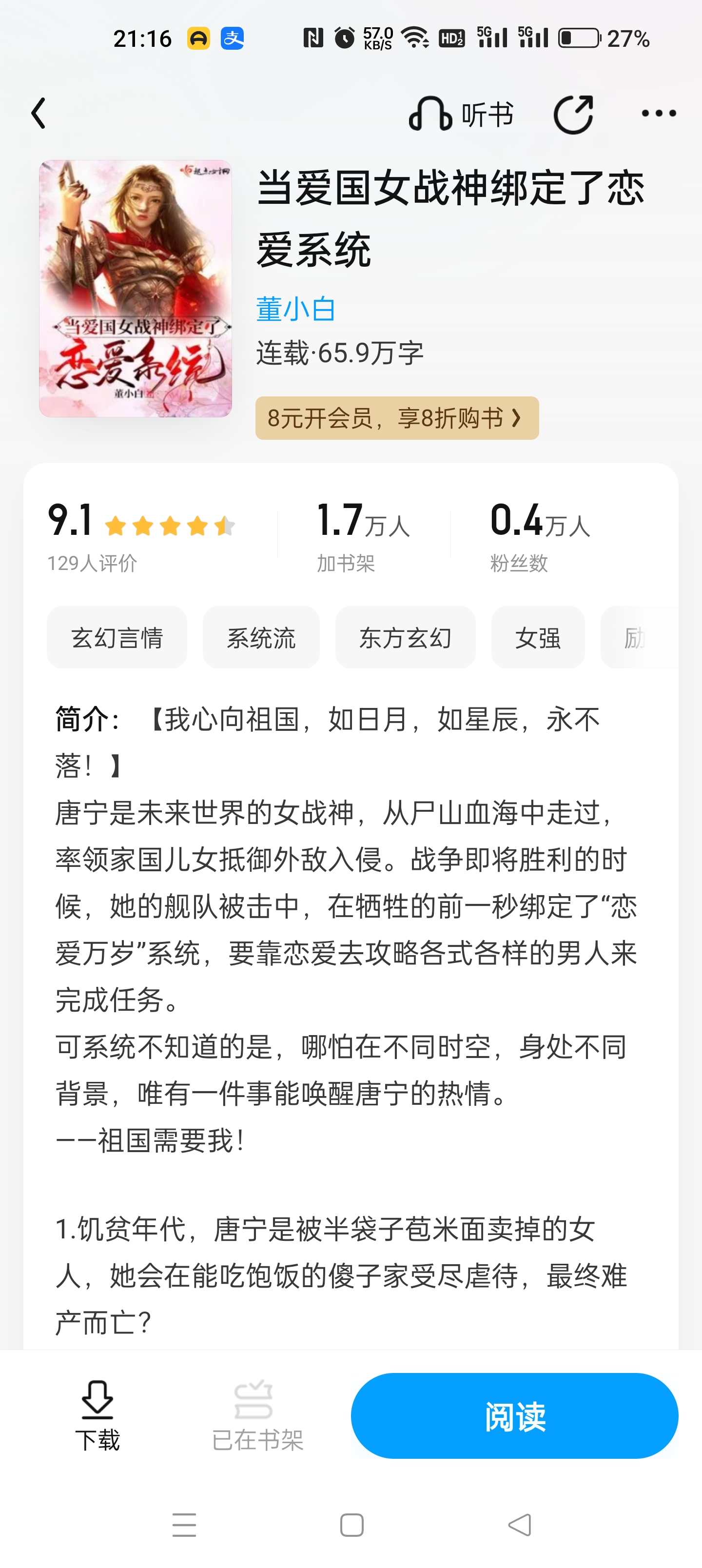This screenshot has width=702, height=1568.
Task: Open the system recent apps menu
Action: point(184,1526)
